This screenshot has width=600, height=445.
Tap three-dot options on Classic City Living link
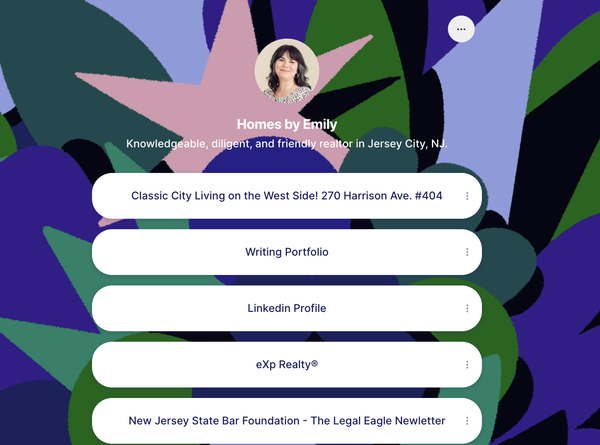point(467,196)
